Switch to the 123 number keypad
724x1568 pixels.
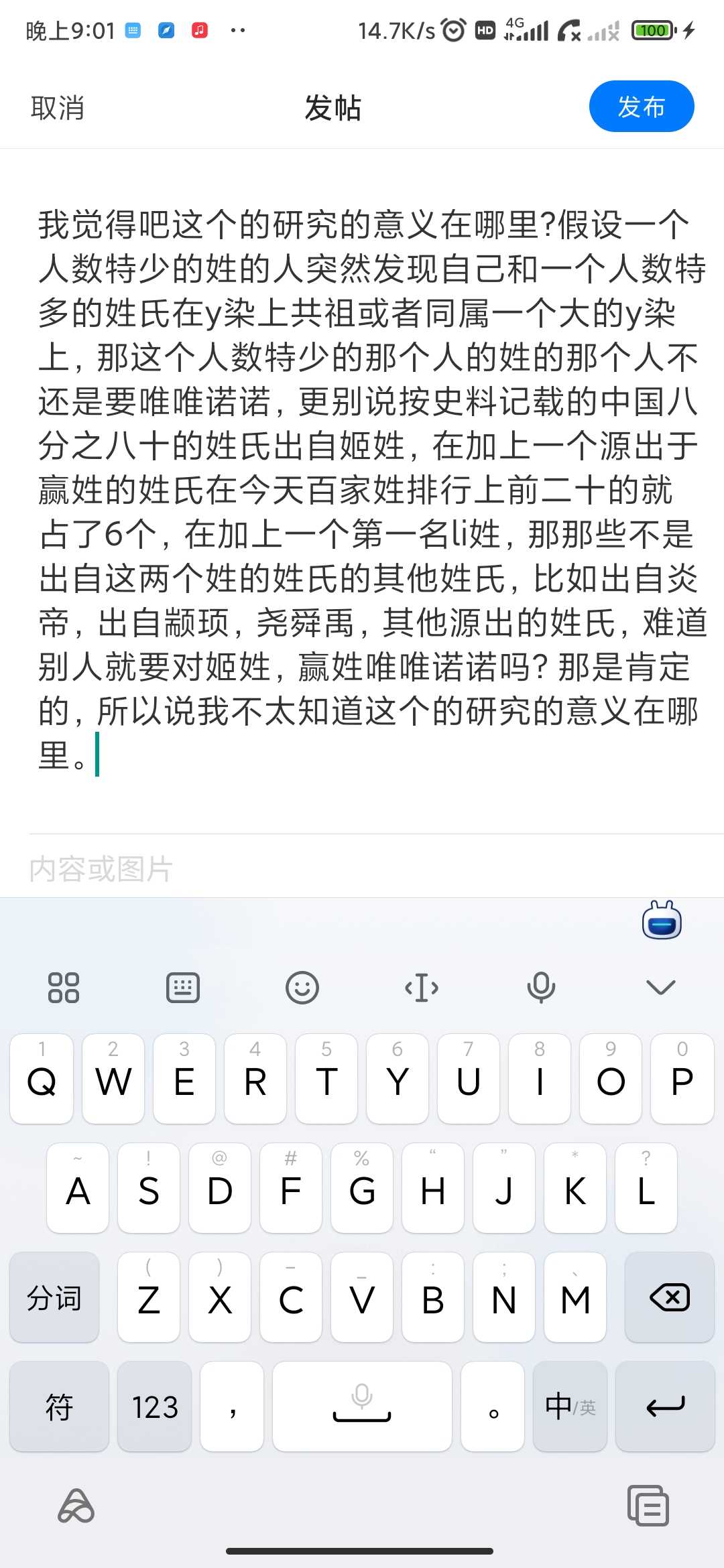click(155, 1406)
